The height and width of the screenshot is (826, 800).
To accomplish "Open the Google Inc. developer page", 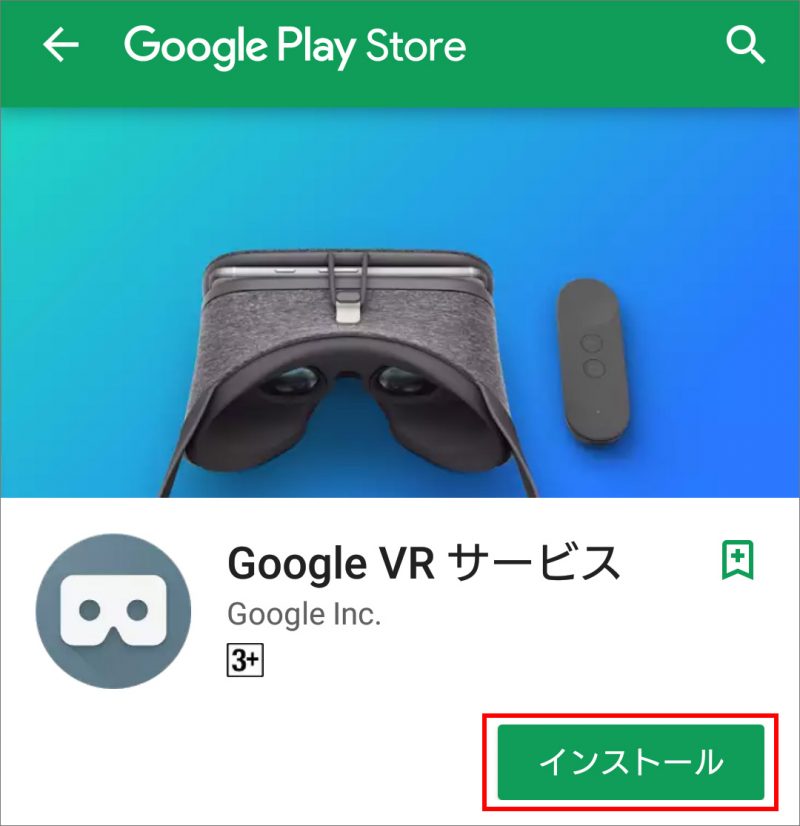I will (304, 614).
